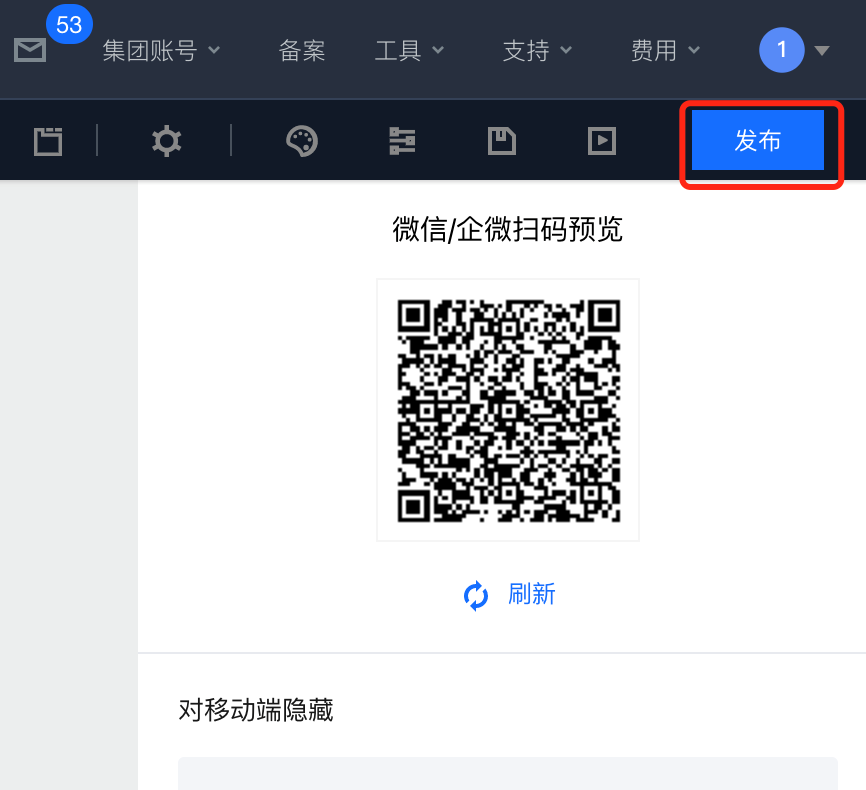Viewport: 866px width, 790px height.
Task: Open the page layout icon in toolbar
Action: click(x=48, y=141)
